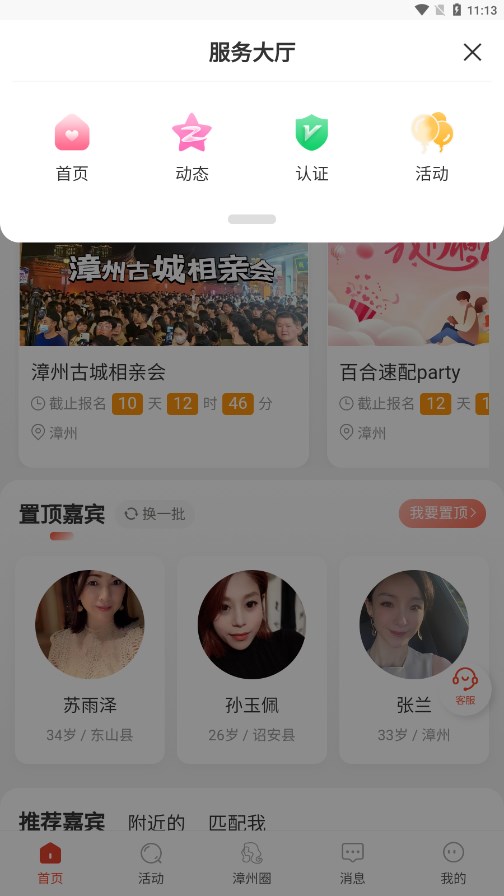Open 动态 in the service hall
Screen dimensions: 504x896
tap(192, 148)
